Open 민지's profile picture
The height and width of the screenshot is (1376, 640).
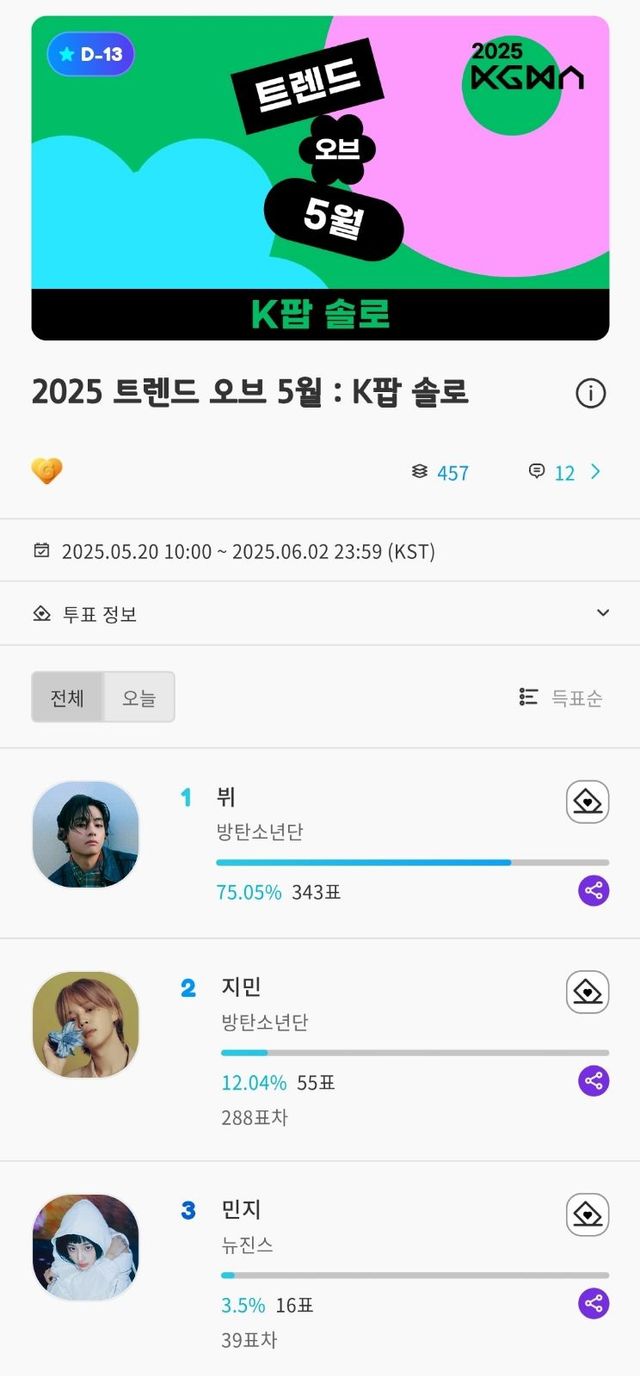tap(86, 1247)
